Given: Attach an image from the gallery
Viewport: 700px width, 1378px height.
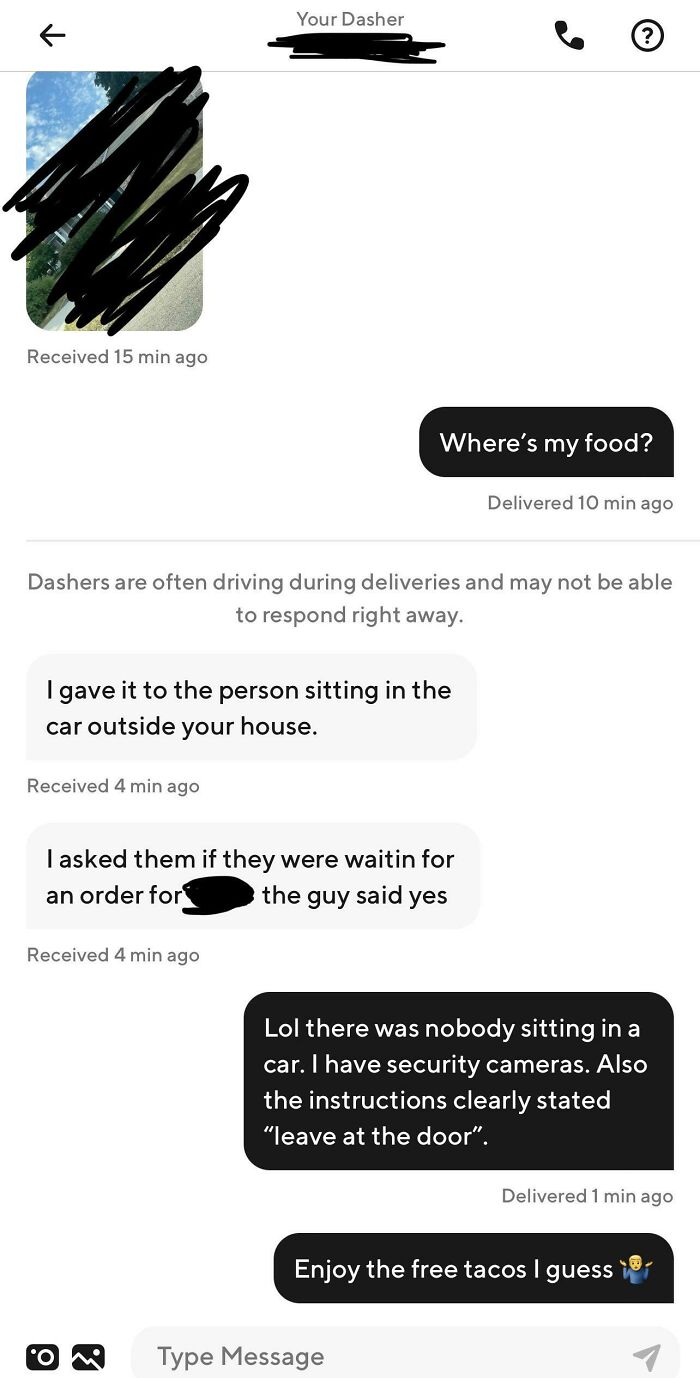Looking at the screenshot, I should 89,1357.
